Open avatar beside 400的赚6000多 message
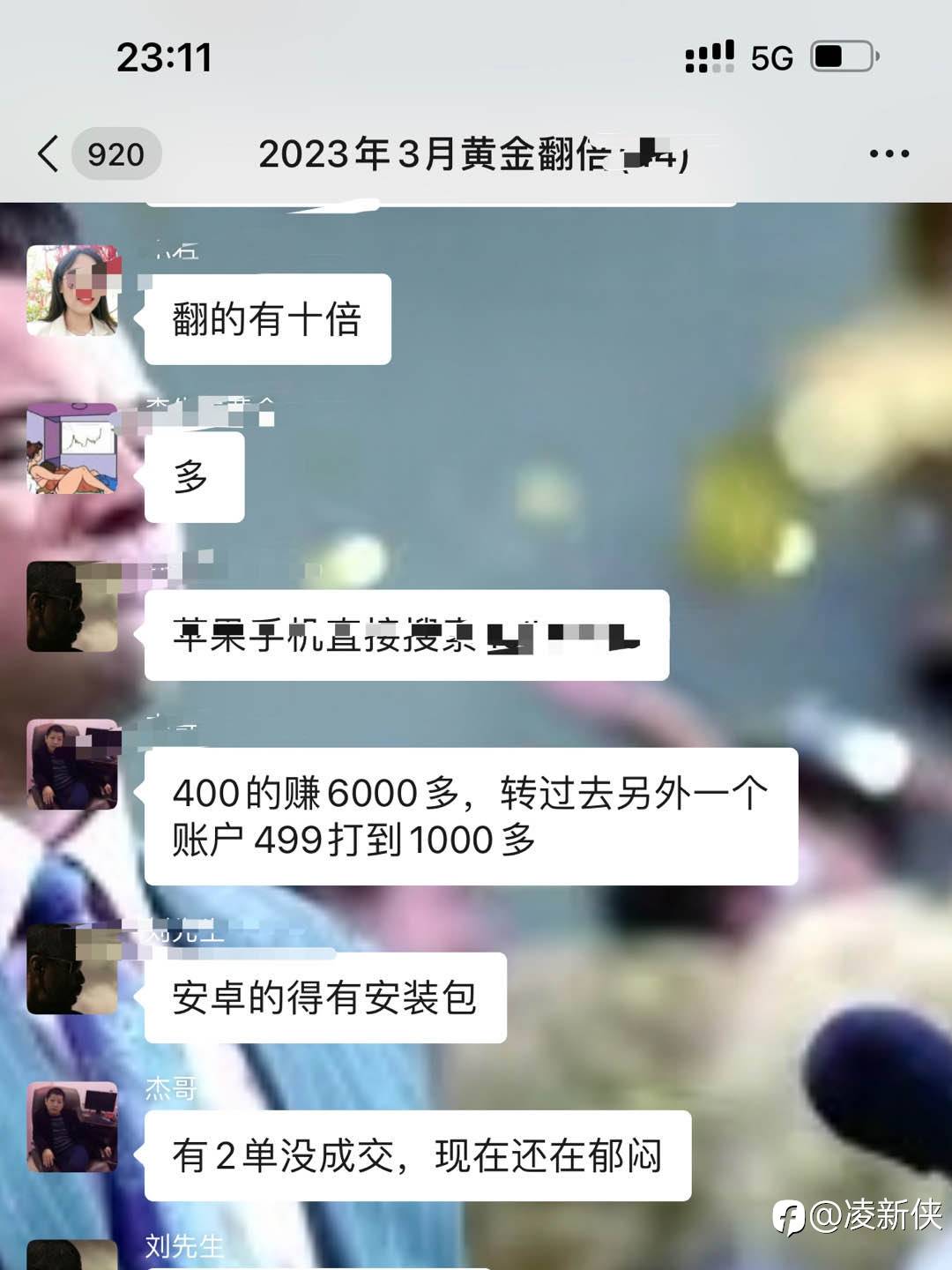952x1270 pixels. (72, 765)
